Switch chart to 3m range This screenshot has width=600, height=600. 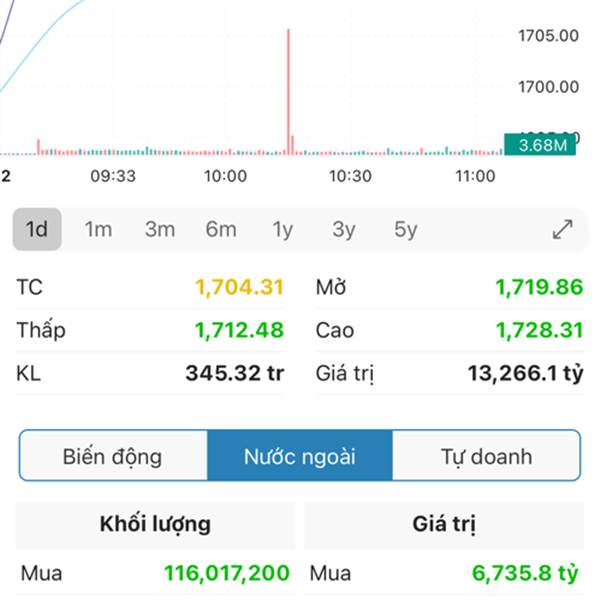(x=160, y=229)
